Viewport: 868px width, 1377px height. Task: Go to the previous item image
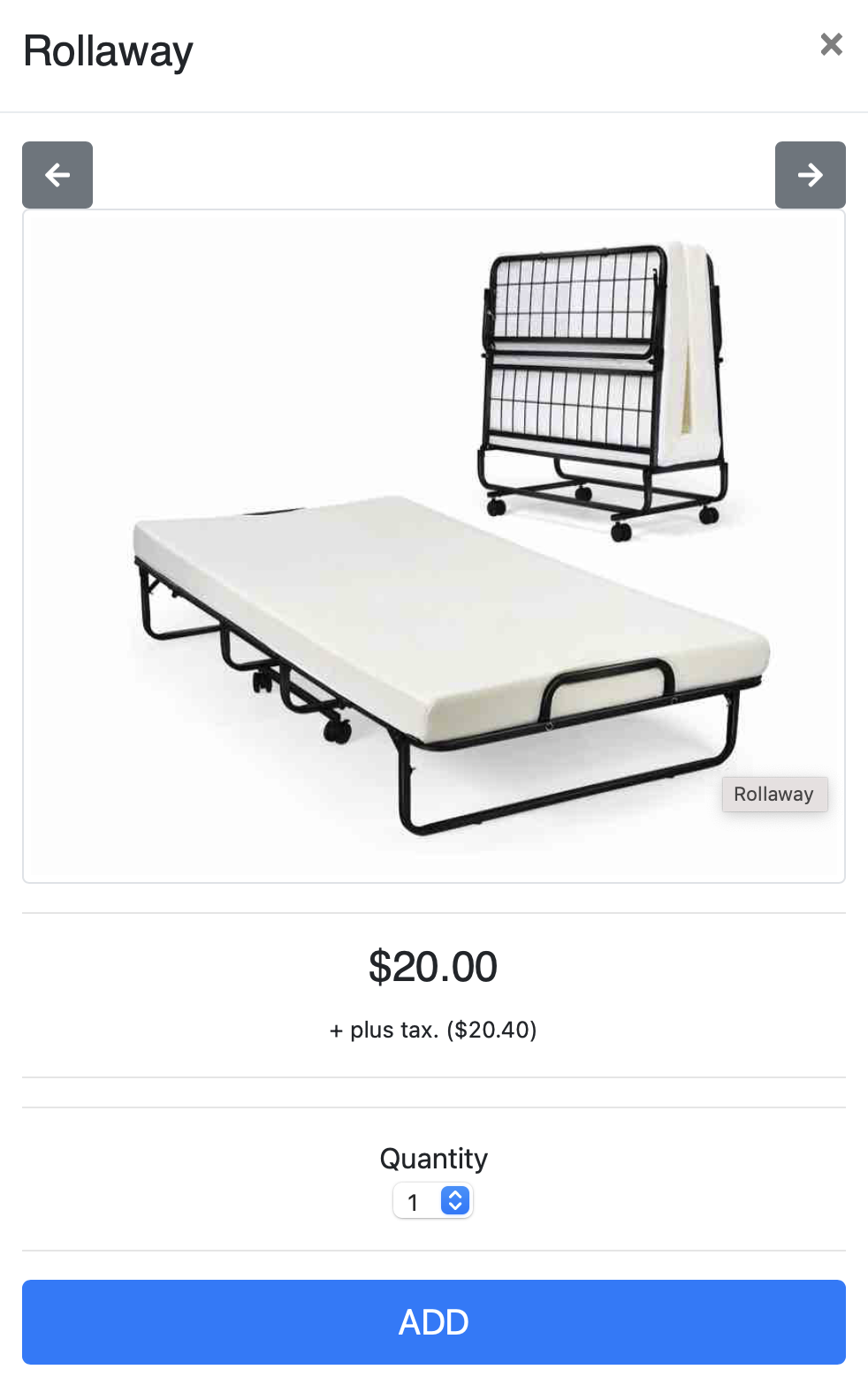tap(57, 175)
